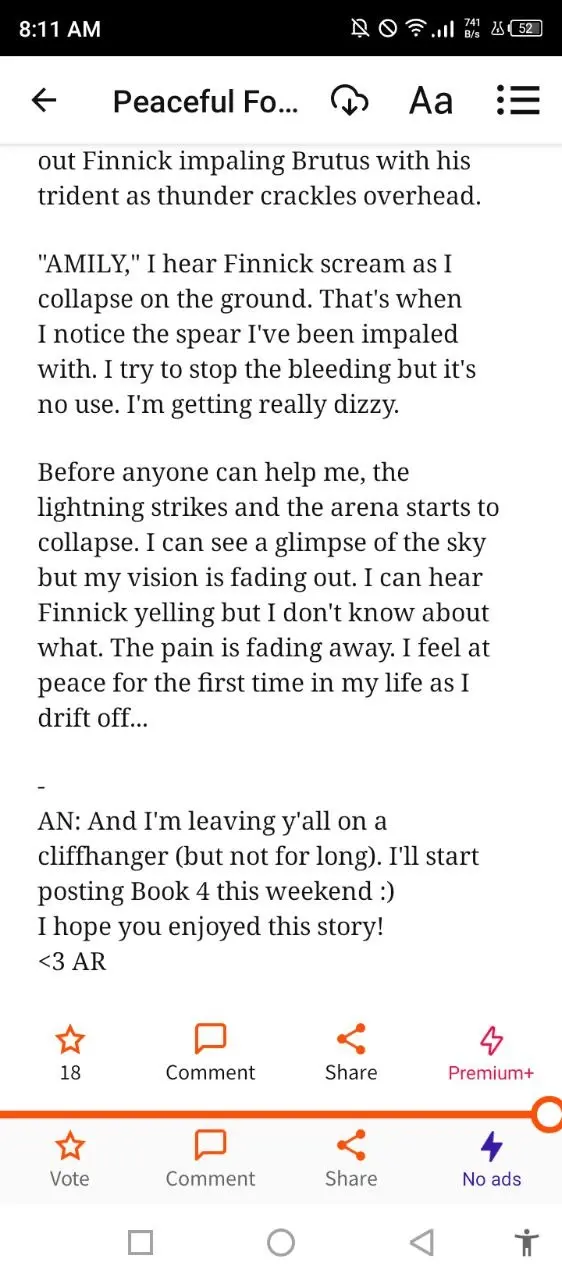This screenshot has height=1280, width=562.
Task: Go back using the app bar arrow
Action: pyautogui.click(x=44, y=100)
